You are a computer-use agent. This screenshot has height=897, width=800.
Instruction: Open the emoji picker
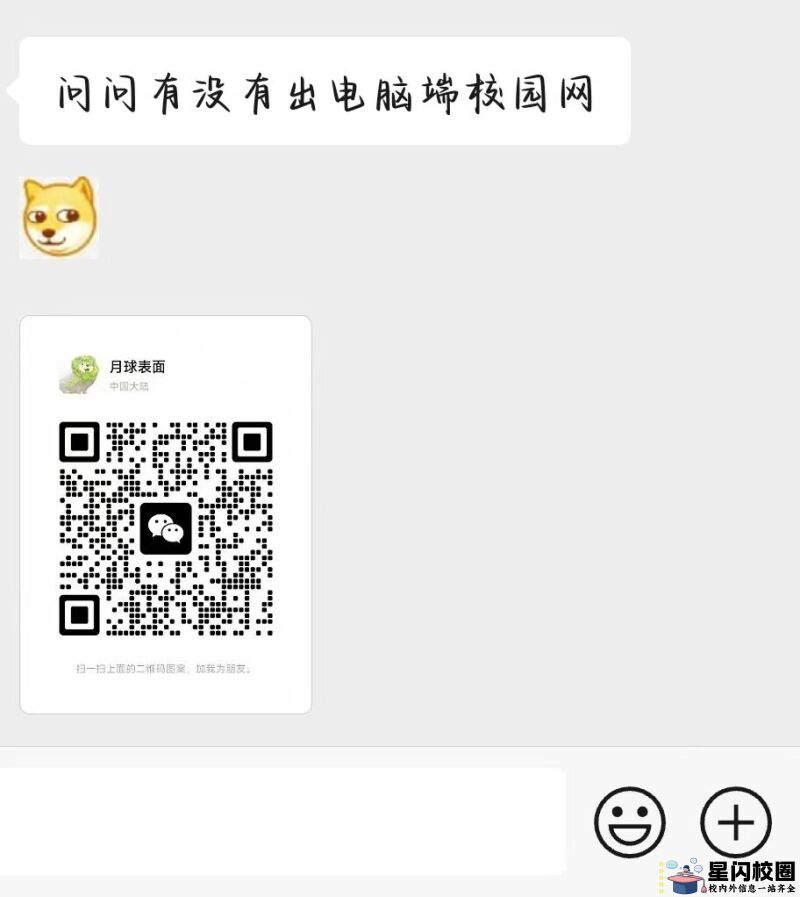tap(630, 822)
